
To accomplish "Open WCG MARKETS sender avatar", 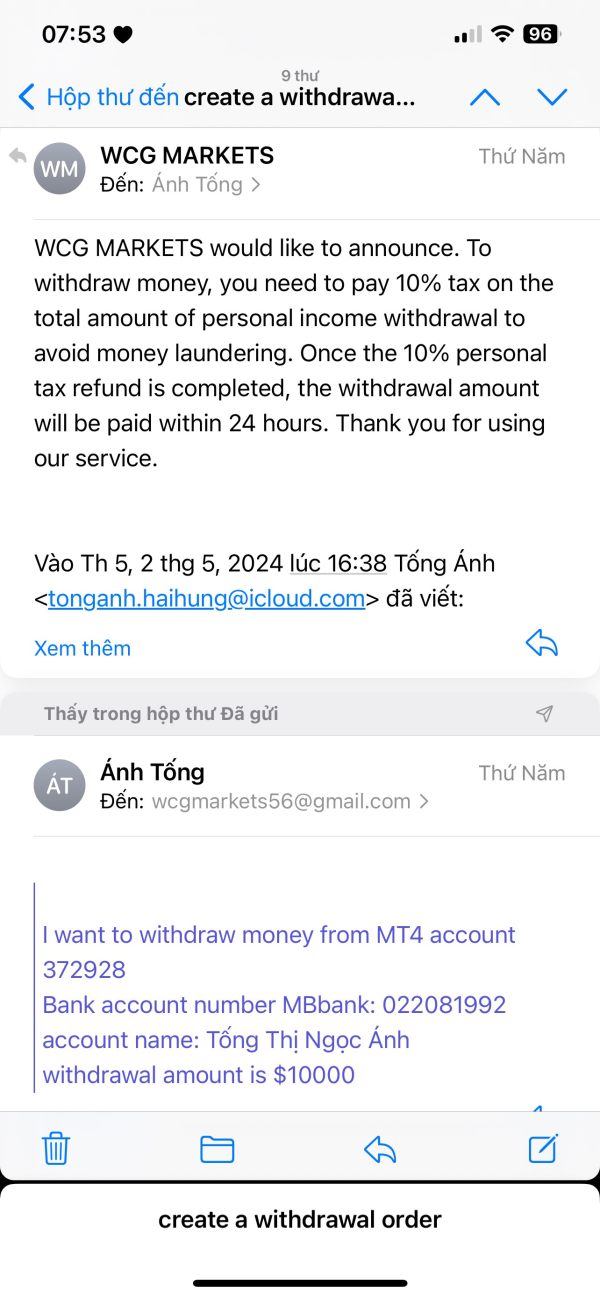I will tap(59, 169).
